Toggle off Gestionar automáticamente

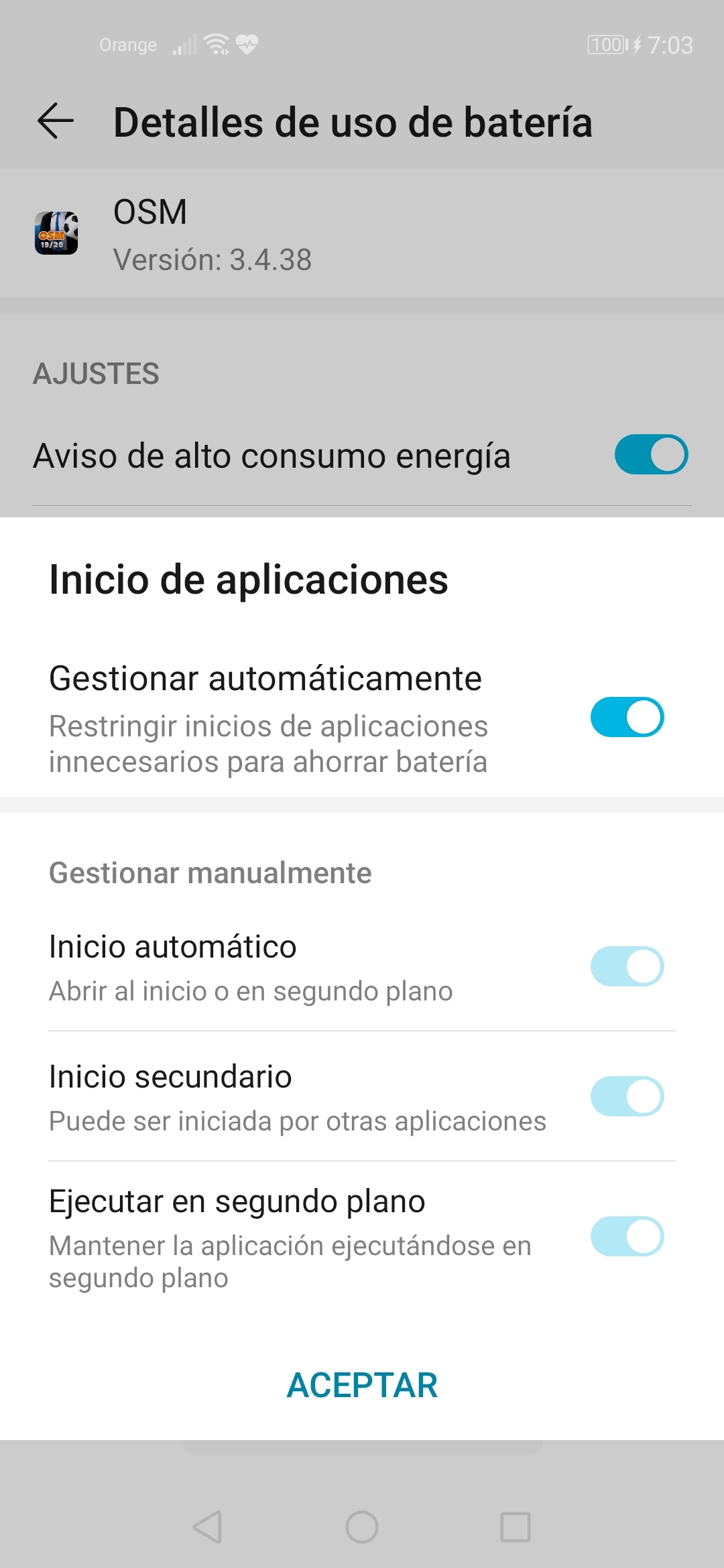click(x=629, y=716)
